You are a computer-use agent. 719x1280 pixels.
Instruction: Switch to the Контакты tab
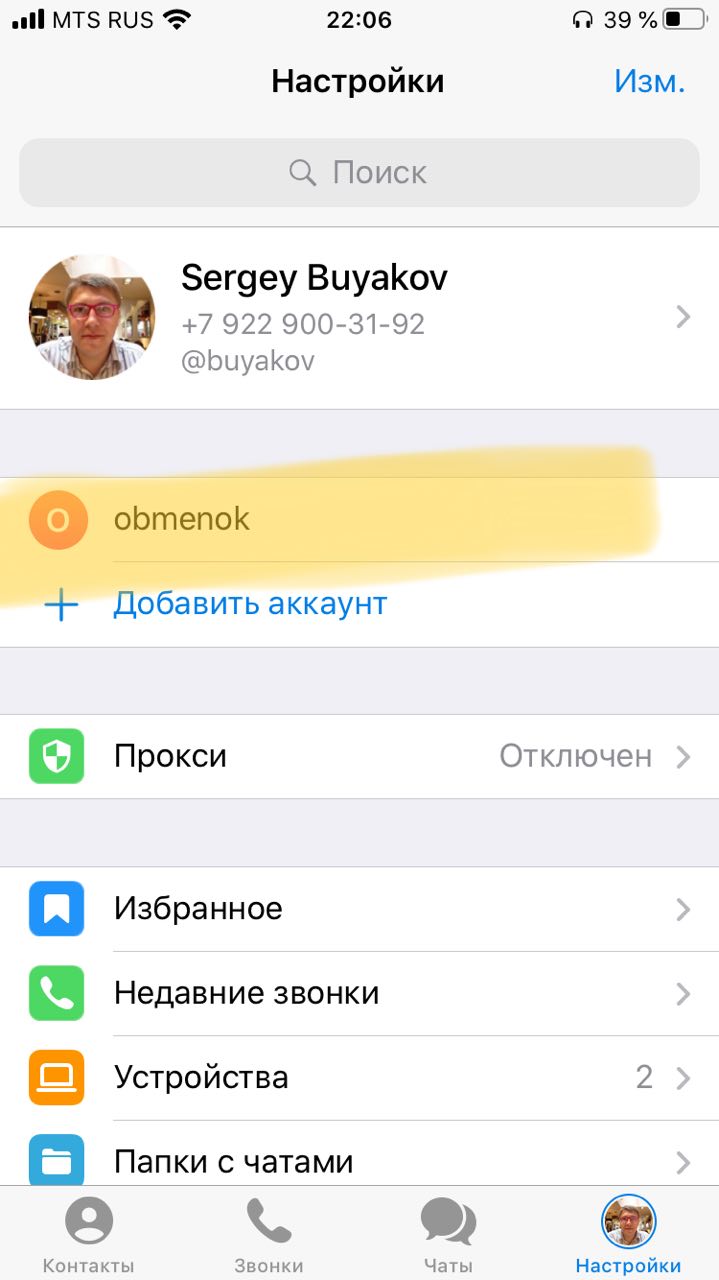89,1235
